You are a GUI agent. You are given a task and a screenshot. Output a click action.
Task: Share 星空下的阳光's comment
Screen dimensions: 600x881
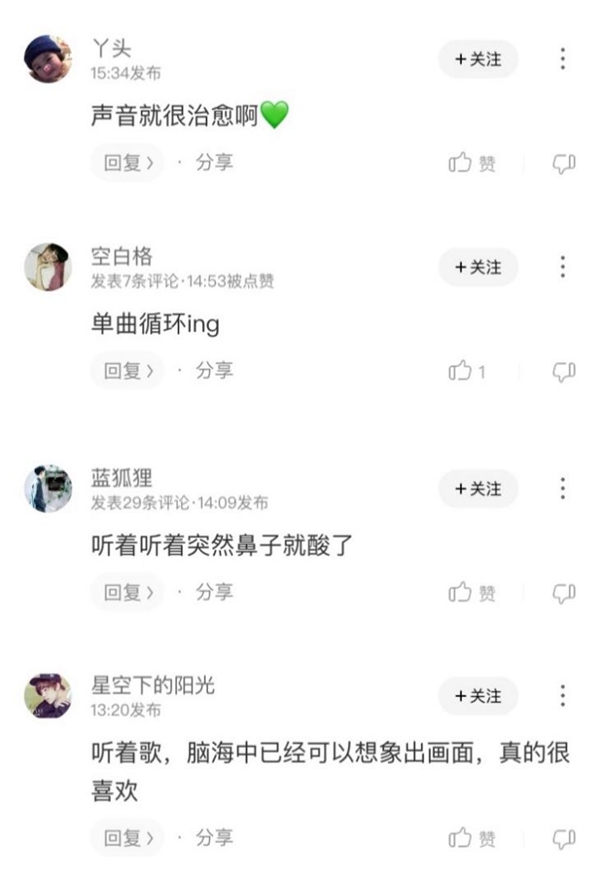(213, 836)
